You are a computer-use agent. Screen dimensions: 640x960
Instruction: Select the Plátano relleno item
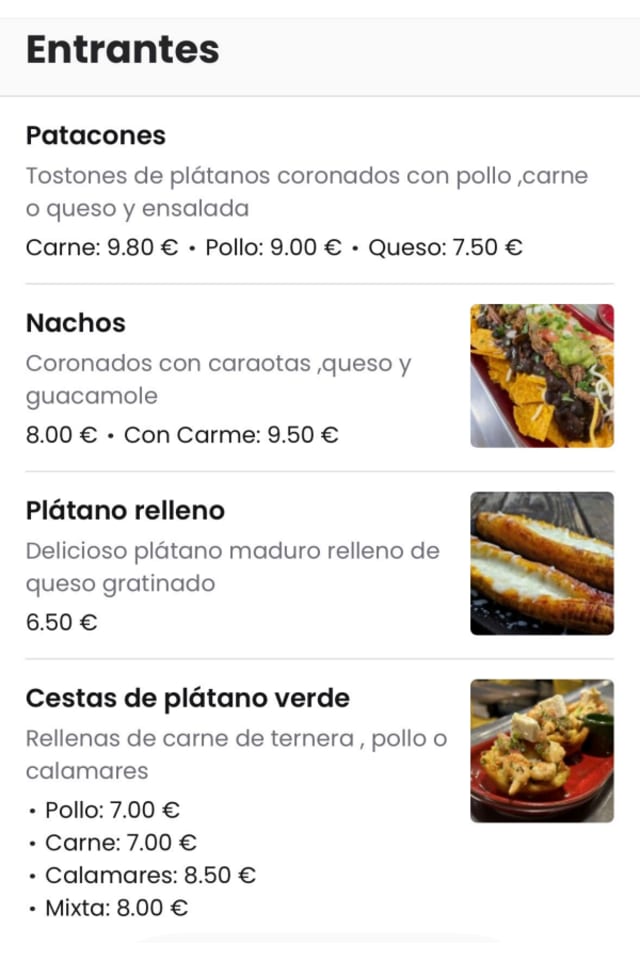pyautogui.click(x=125, y=511)
